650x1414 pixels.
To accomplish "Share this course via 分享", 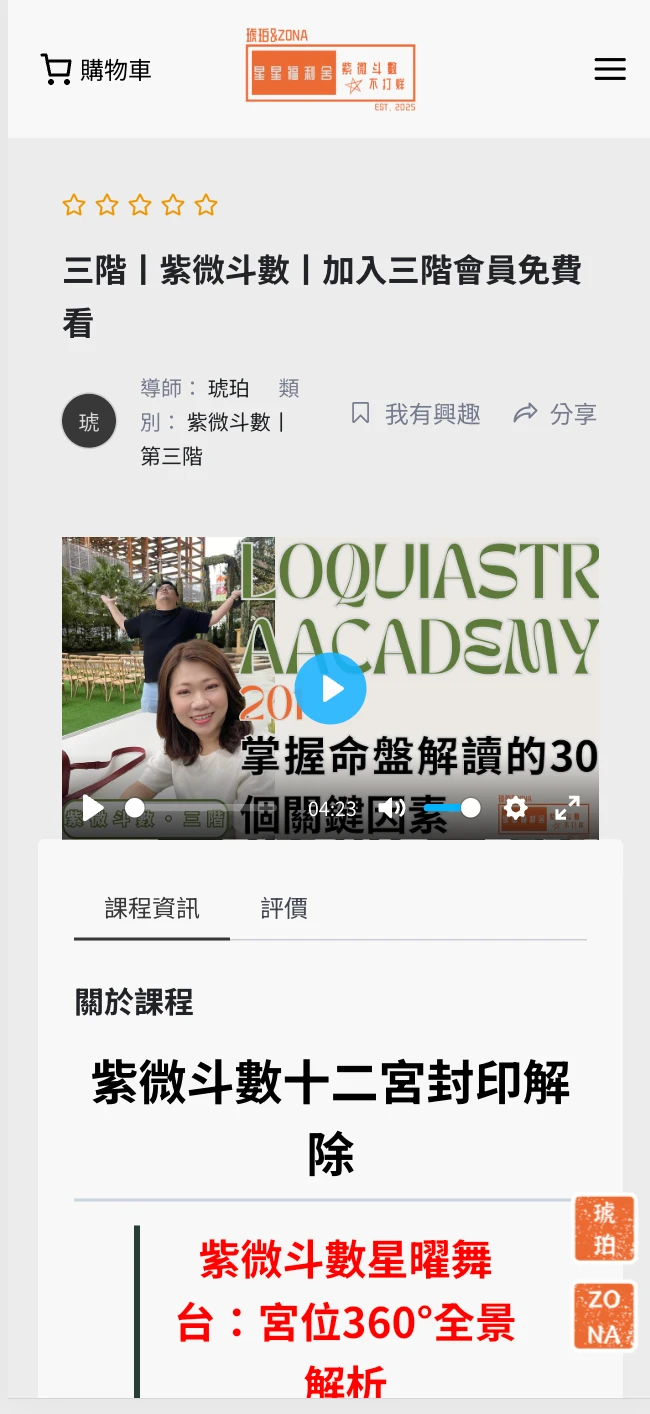I will coord(555,414).
